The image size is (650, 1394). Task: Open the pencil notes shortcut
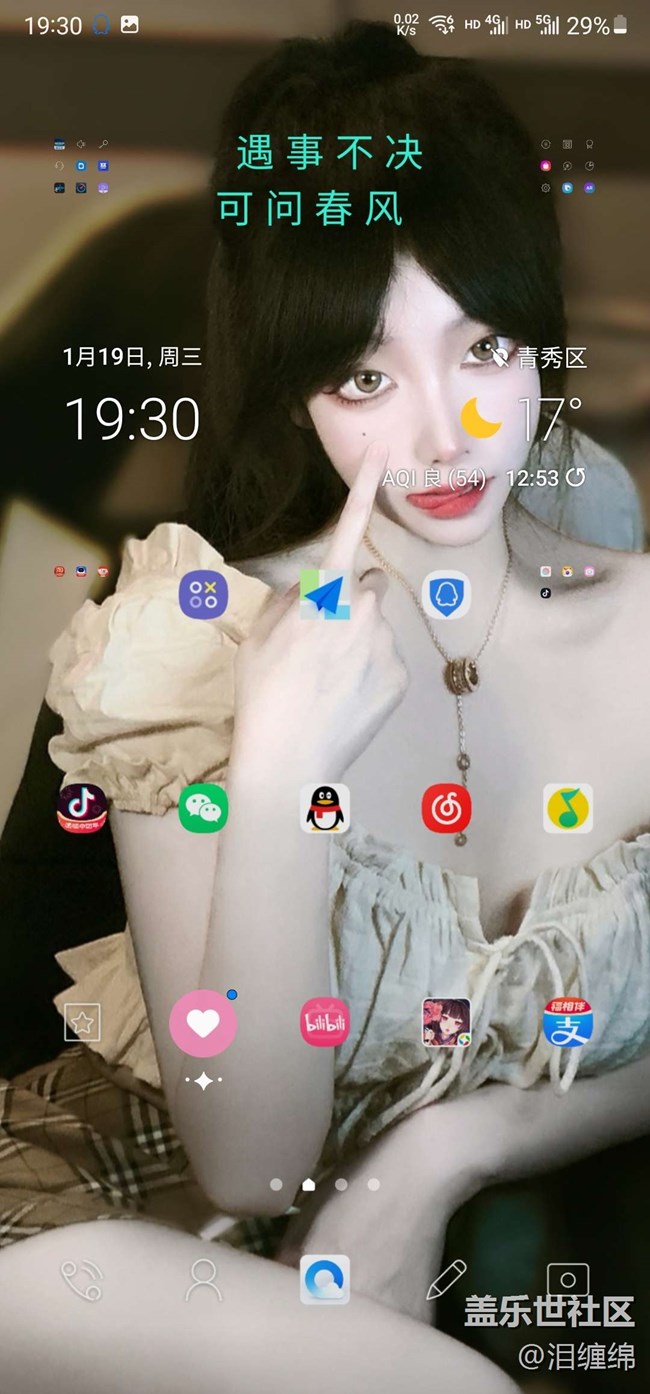(x=446, y=1280)
